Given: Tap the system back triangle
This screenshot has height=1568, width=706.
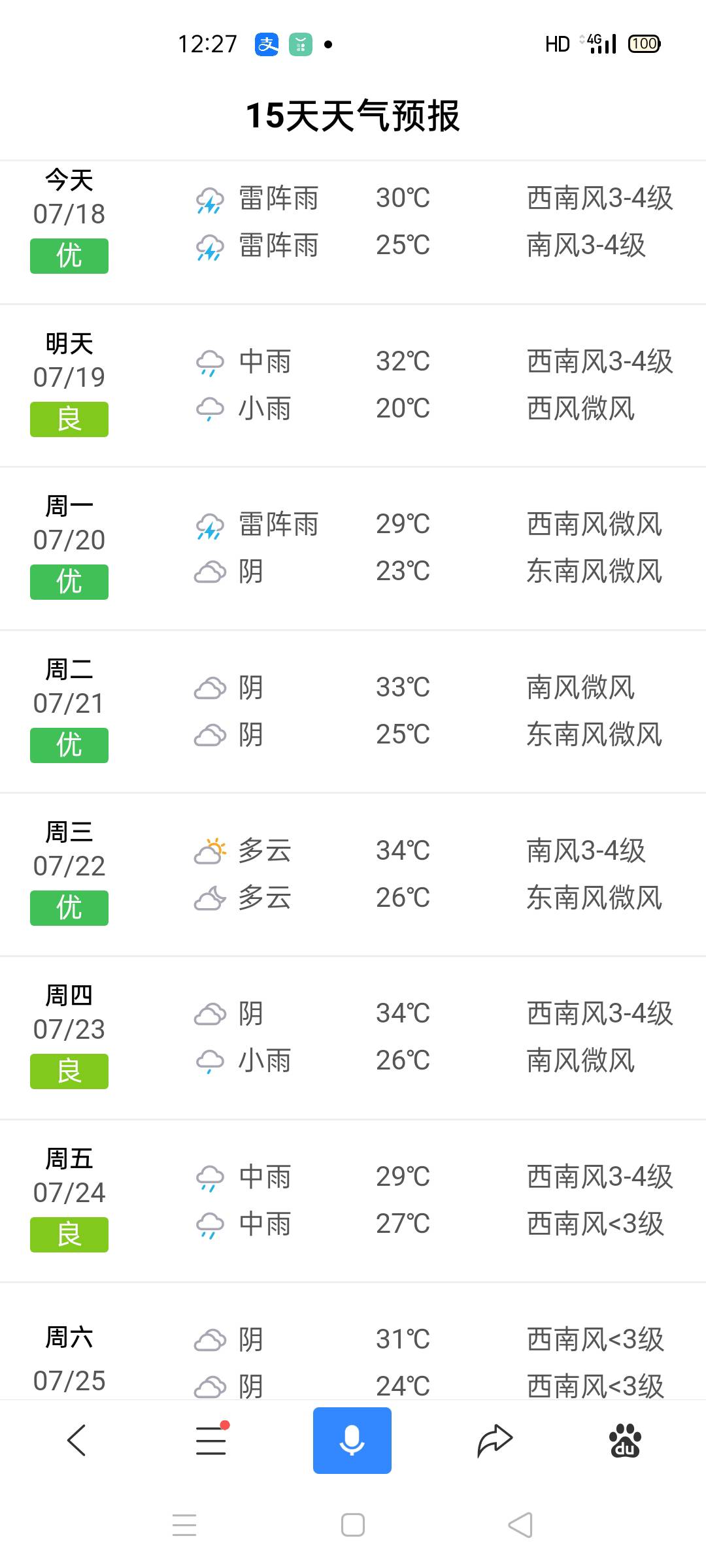Looking at the screenshot, I should coord(521,1525).
